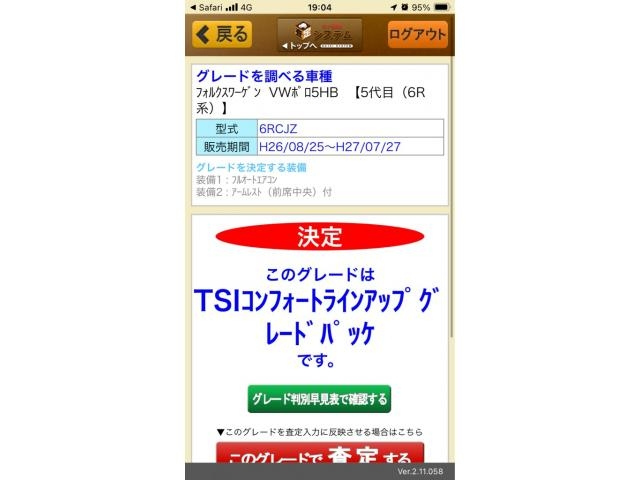Image resolution: width=640 pixels, height=480 pixels.
Task: Open グレード判別早見表で確認する
Action: pyautogui.click(x=319, y=399)
